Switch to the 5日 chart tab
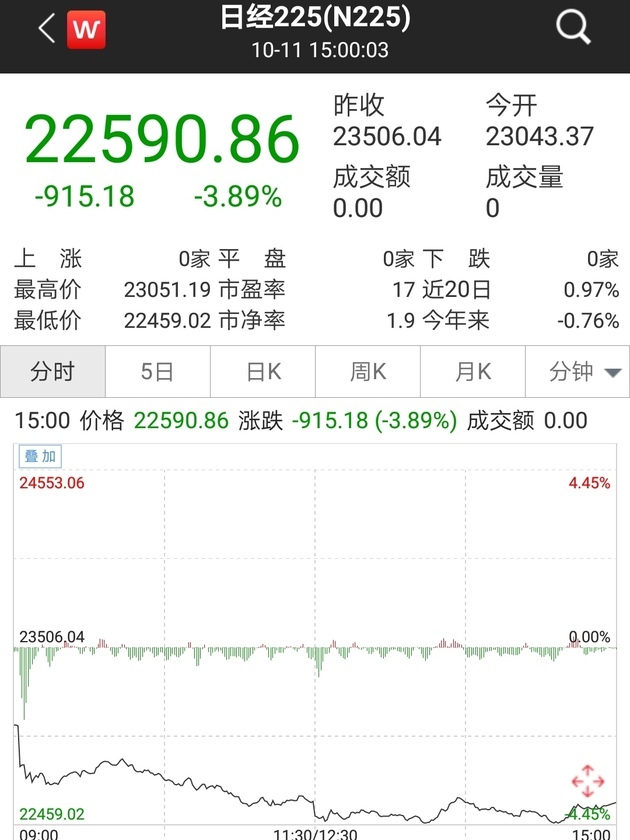The width and height of the screenshot is (630, 840). click(157, 372)
